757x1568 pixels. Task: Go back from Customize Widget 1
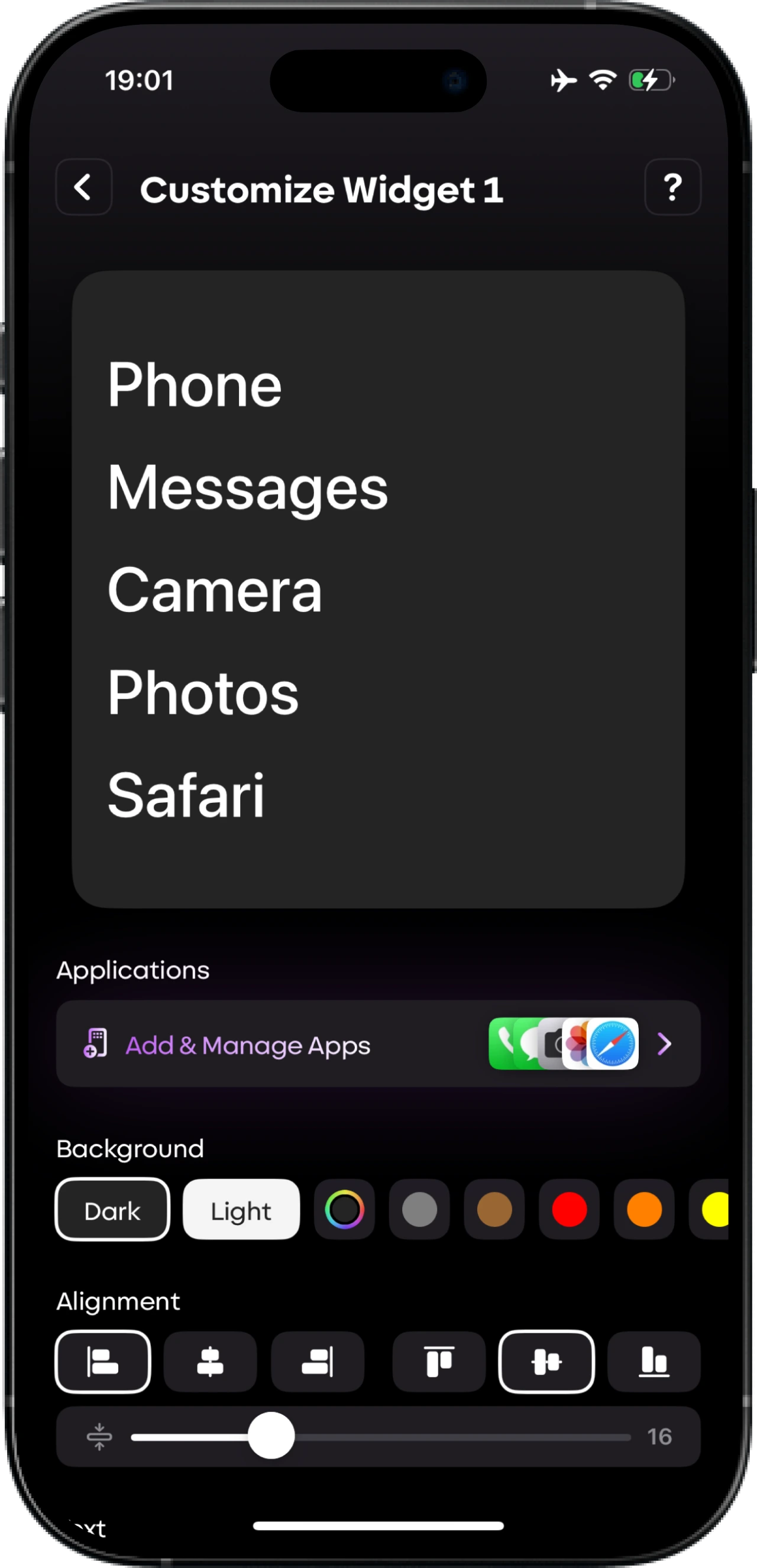83,187
